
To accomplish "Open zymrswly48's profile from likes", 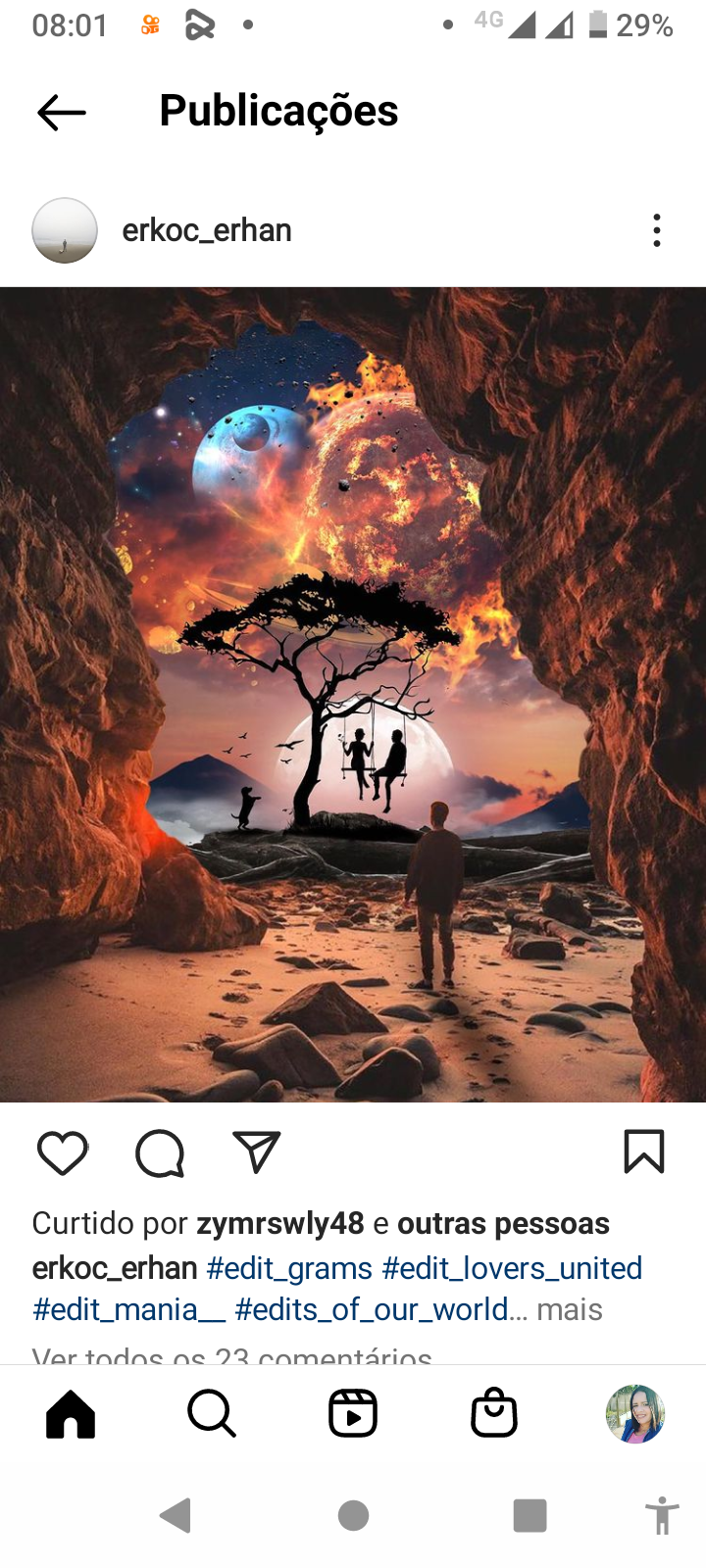I will tap(280, 1223).
